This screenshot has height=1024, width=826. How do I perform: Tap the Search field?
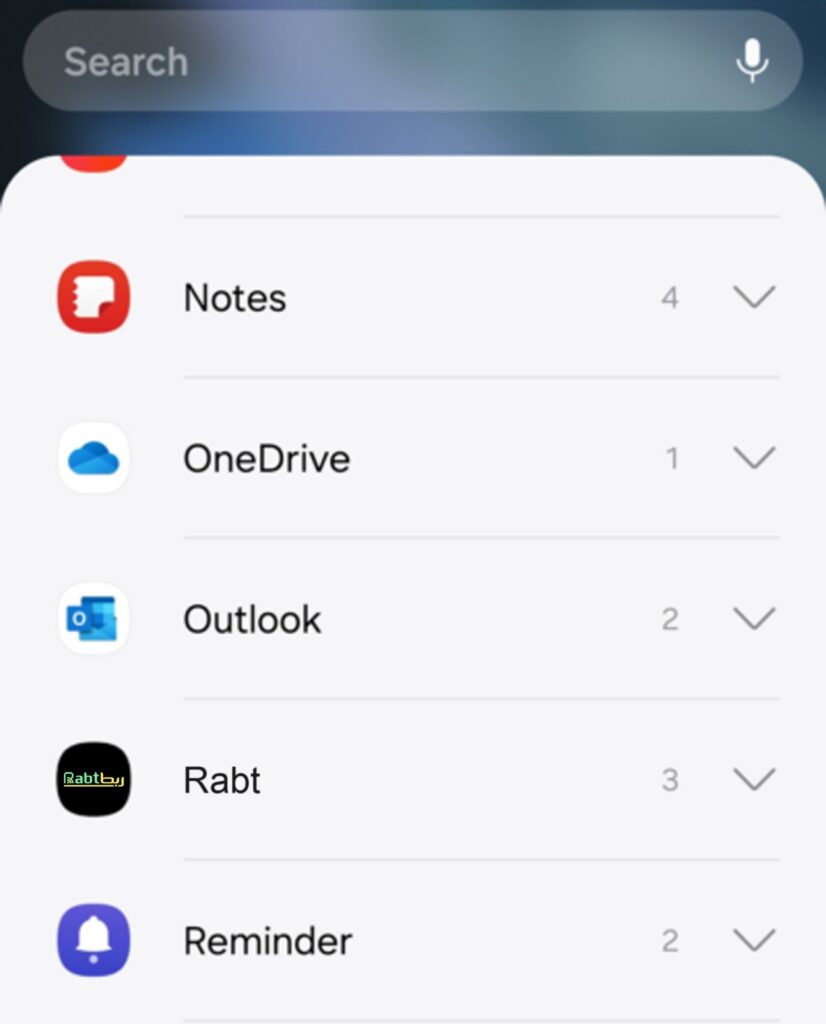(x=380, y=62)
